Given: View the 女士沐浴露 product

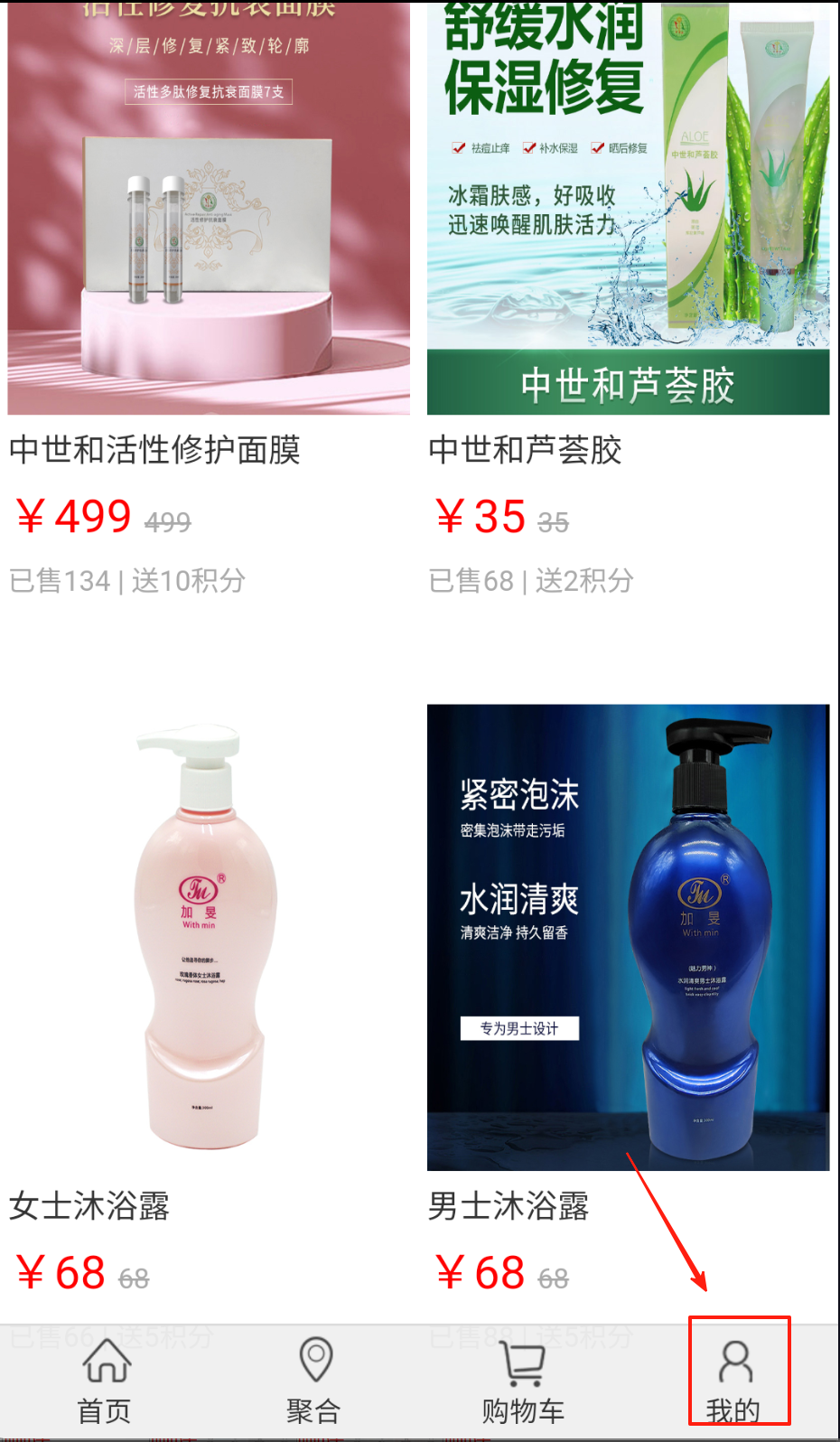Looking at the screenshot, I should coord(209,940).
